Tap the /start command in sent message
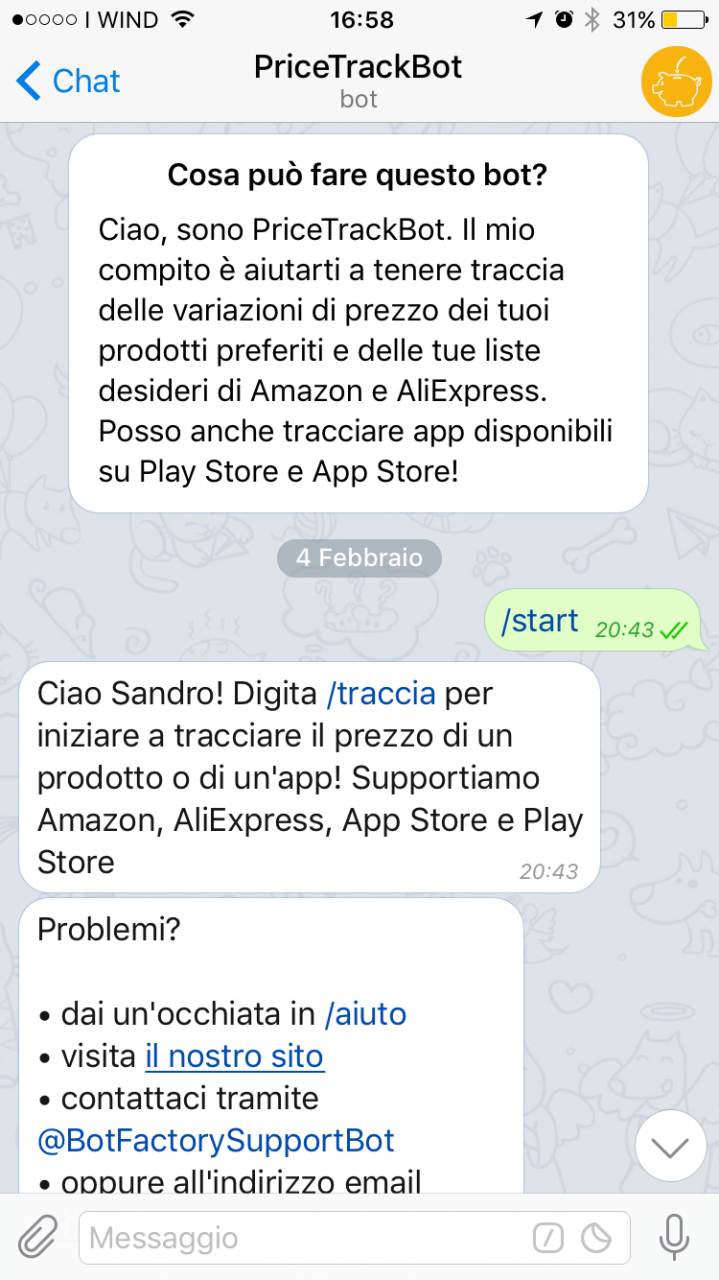The height and width of the screenshot is (1280, 719). point(539,621)
